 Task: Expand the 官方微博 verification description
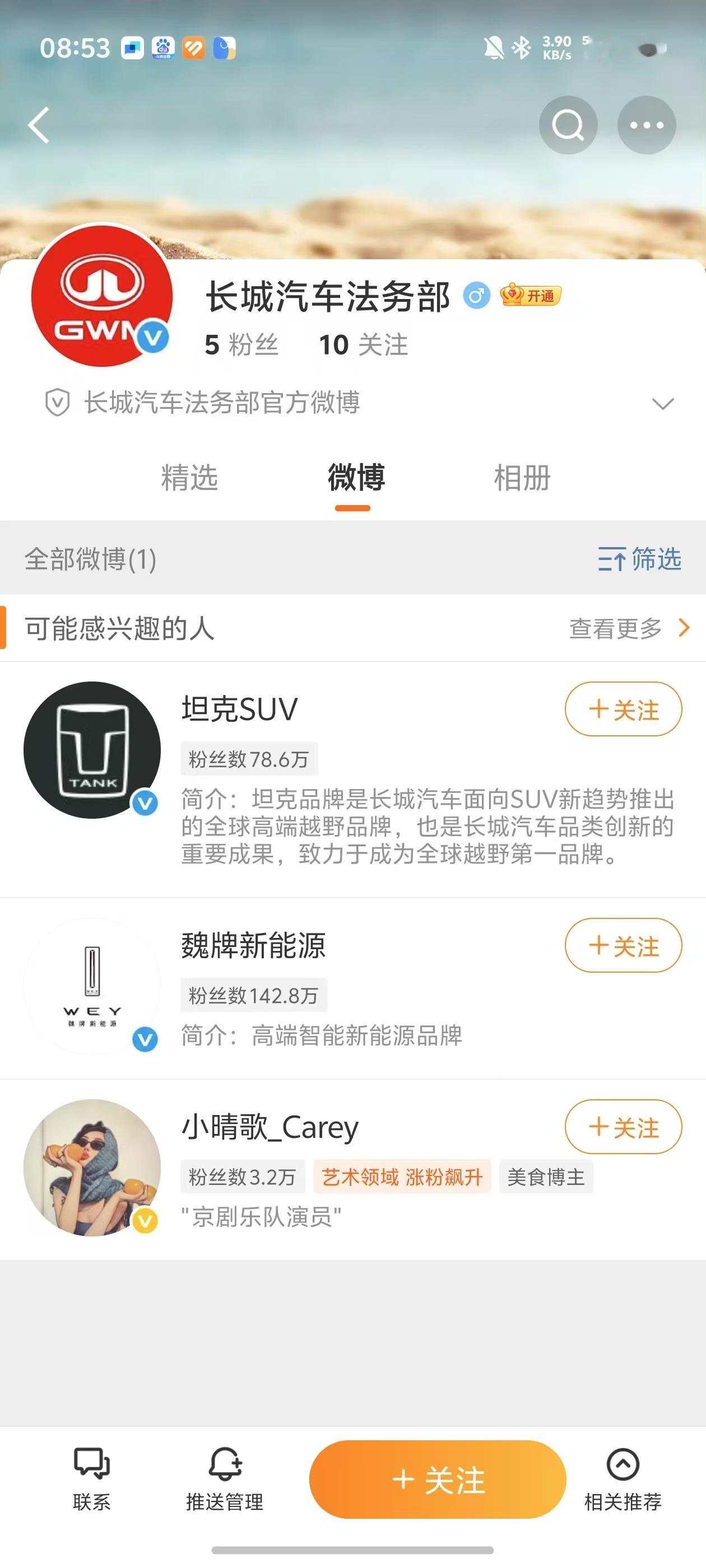(x=662, y=404)
